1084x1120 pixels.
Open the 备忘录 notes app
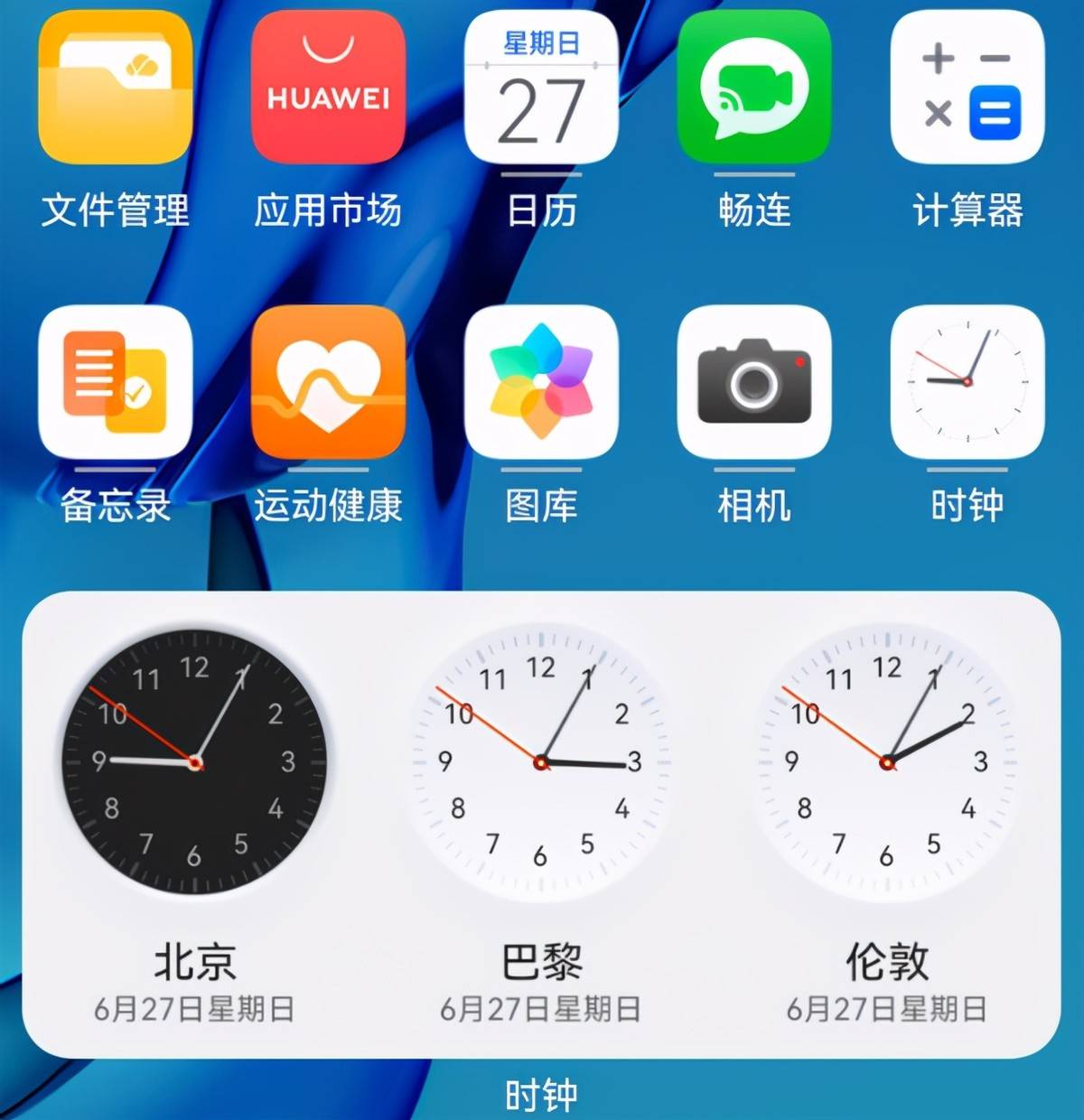[116, 382]
